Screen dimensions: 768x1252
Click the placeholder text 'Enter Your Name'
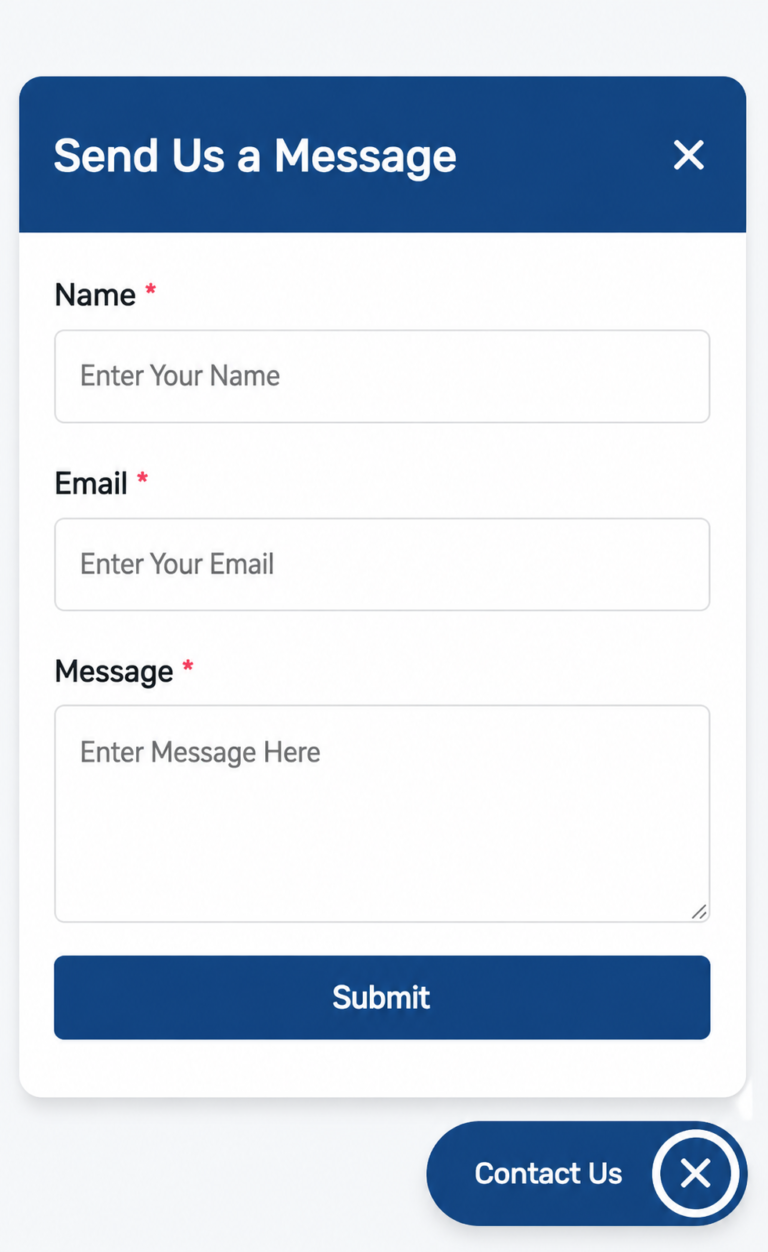tap(179, 376)
